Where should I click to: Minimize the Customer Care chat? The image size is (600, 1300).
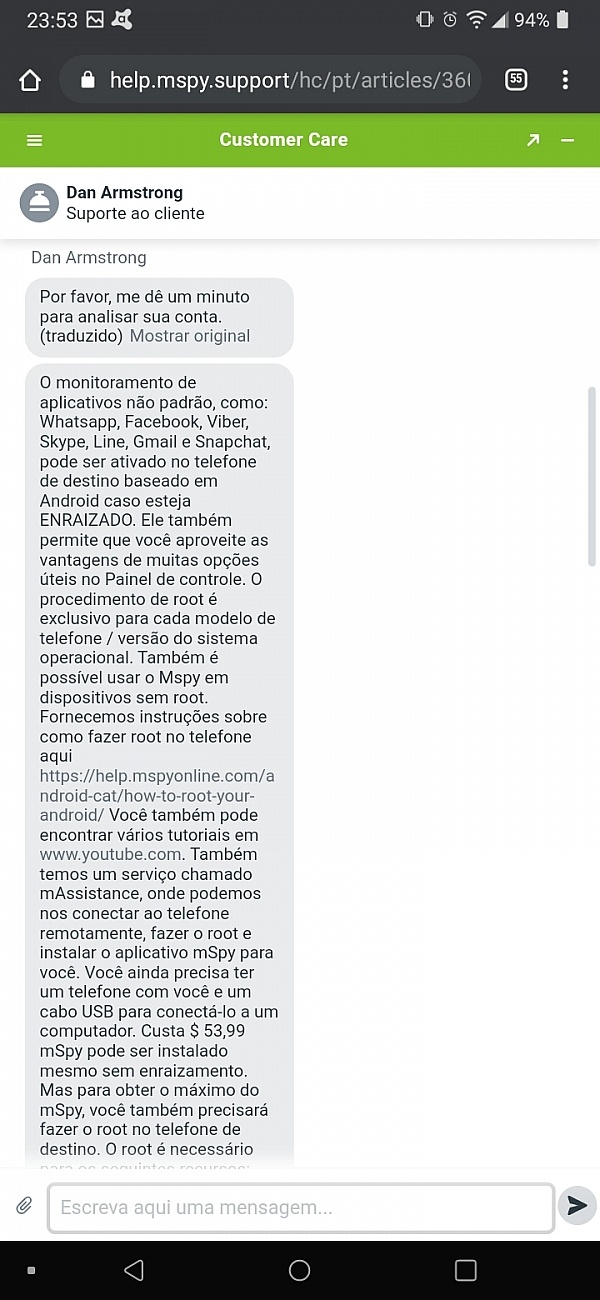[x=568, y=141]
